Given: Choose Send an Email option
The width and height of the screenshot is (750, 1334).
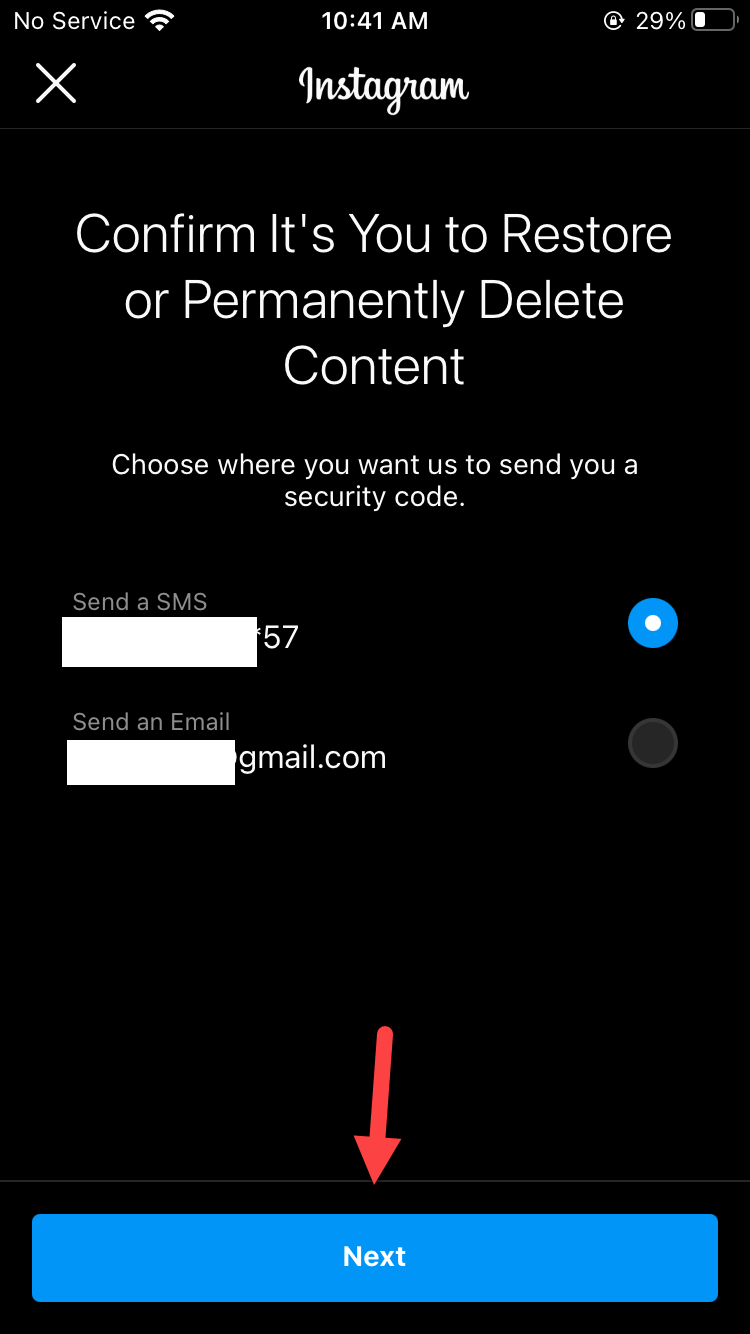Looking at the screenshot, I should click(x=652, y=743).
